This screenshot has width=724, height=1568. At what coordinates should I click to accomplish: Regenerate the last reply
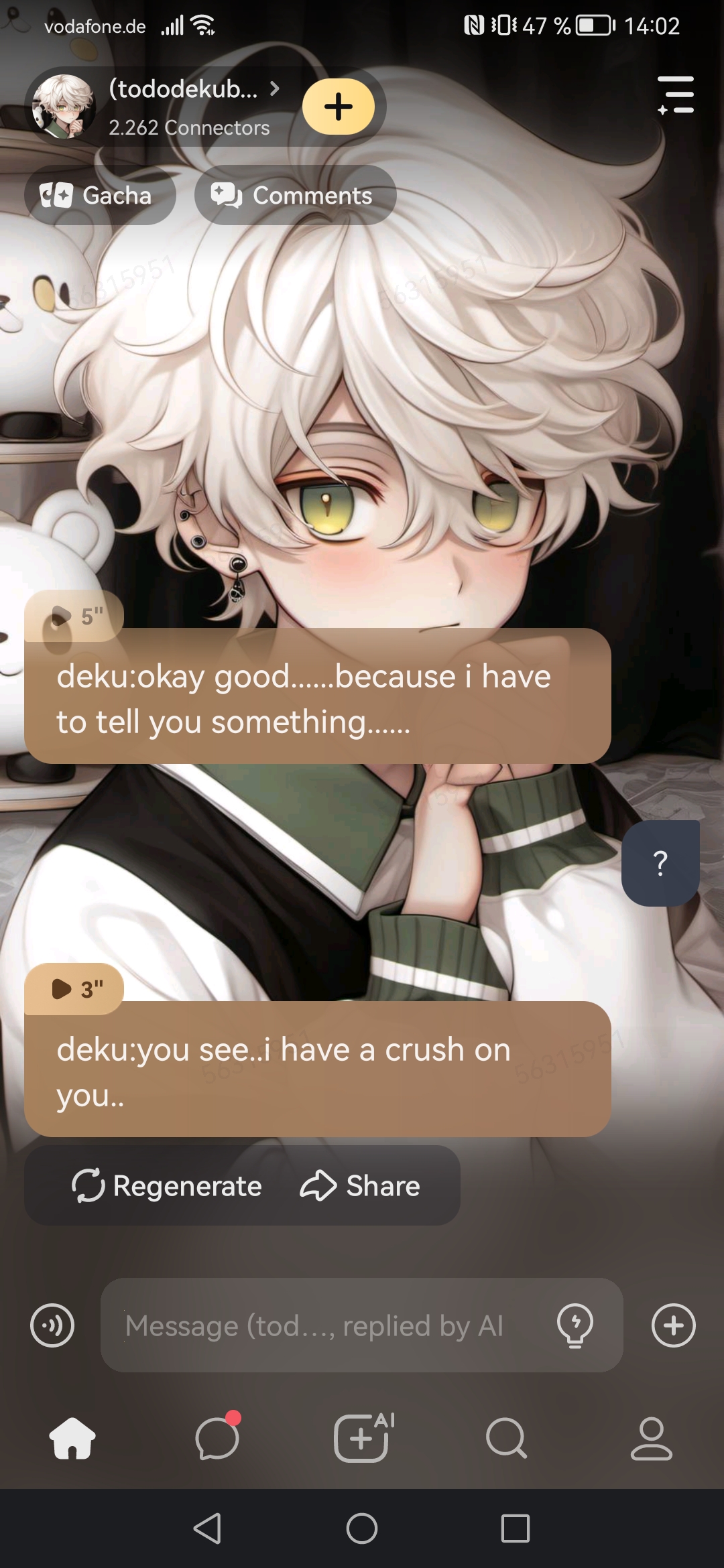[168, 1185]
